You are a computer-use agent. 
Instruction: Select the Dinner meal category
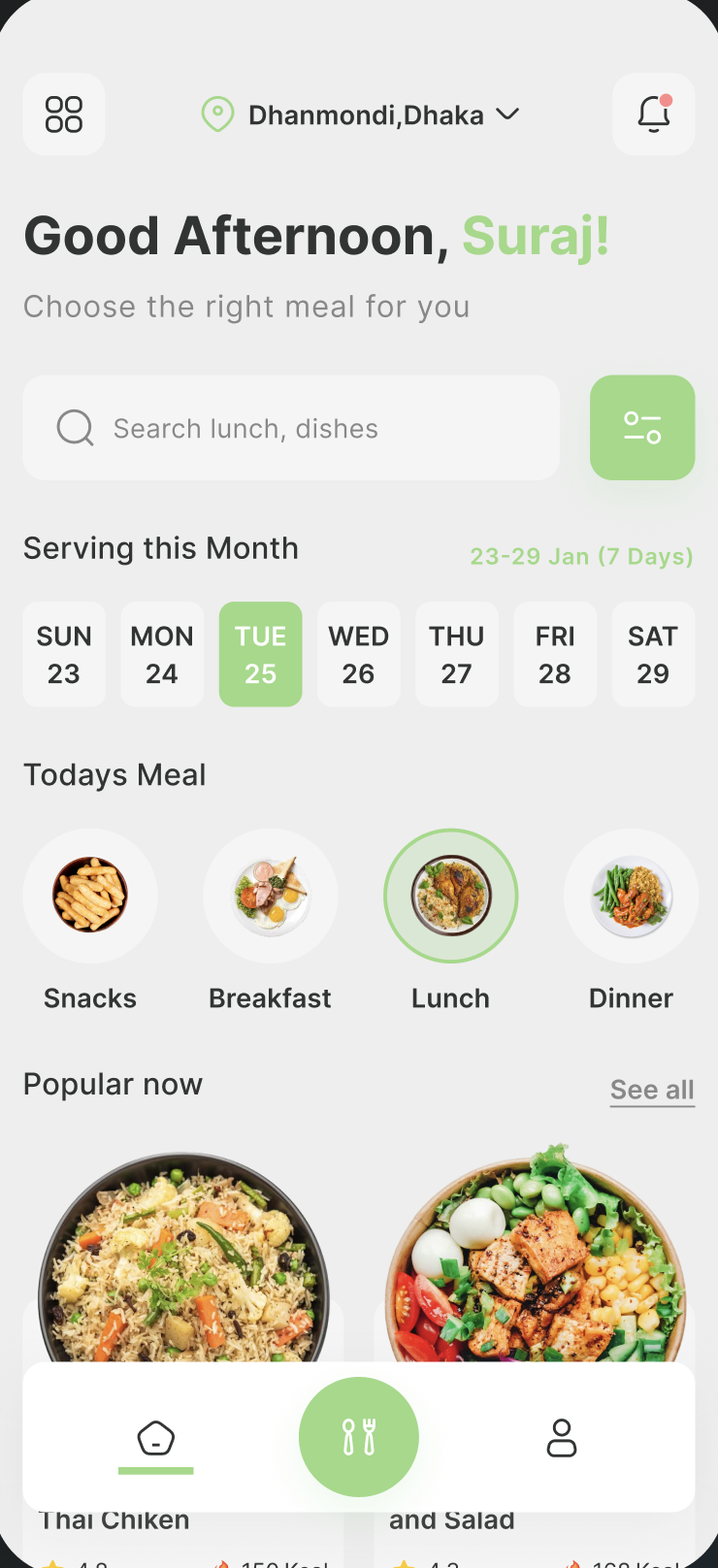coord(631,897)
